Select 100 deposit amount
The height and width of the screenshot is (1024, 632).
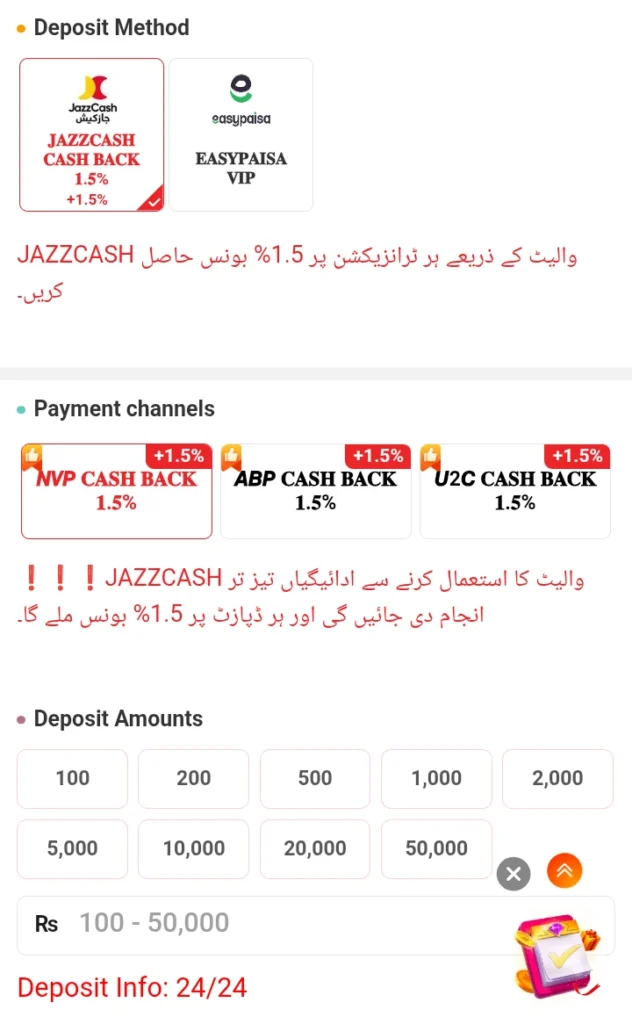(72, 778)
